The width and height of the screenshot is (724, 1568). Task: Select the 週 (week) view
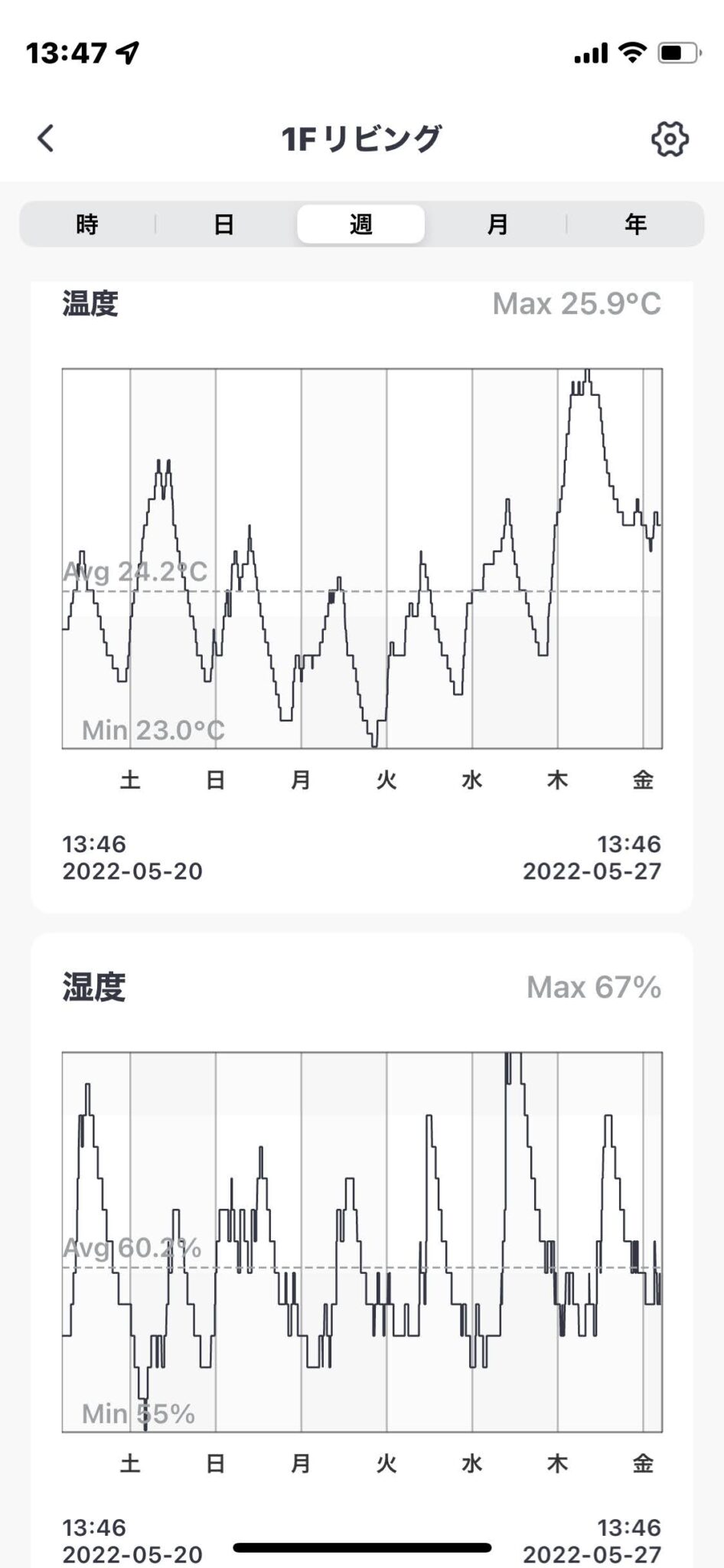pyautogui.click(x=360, y=224)
